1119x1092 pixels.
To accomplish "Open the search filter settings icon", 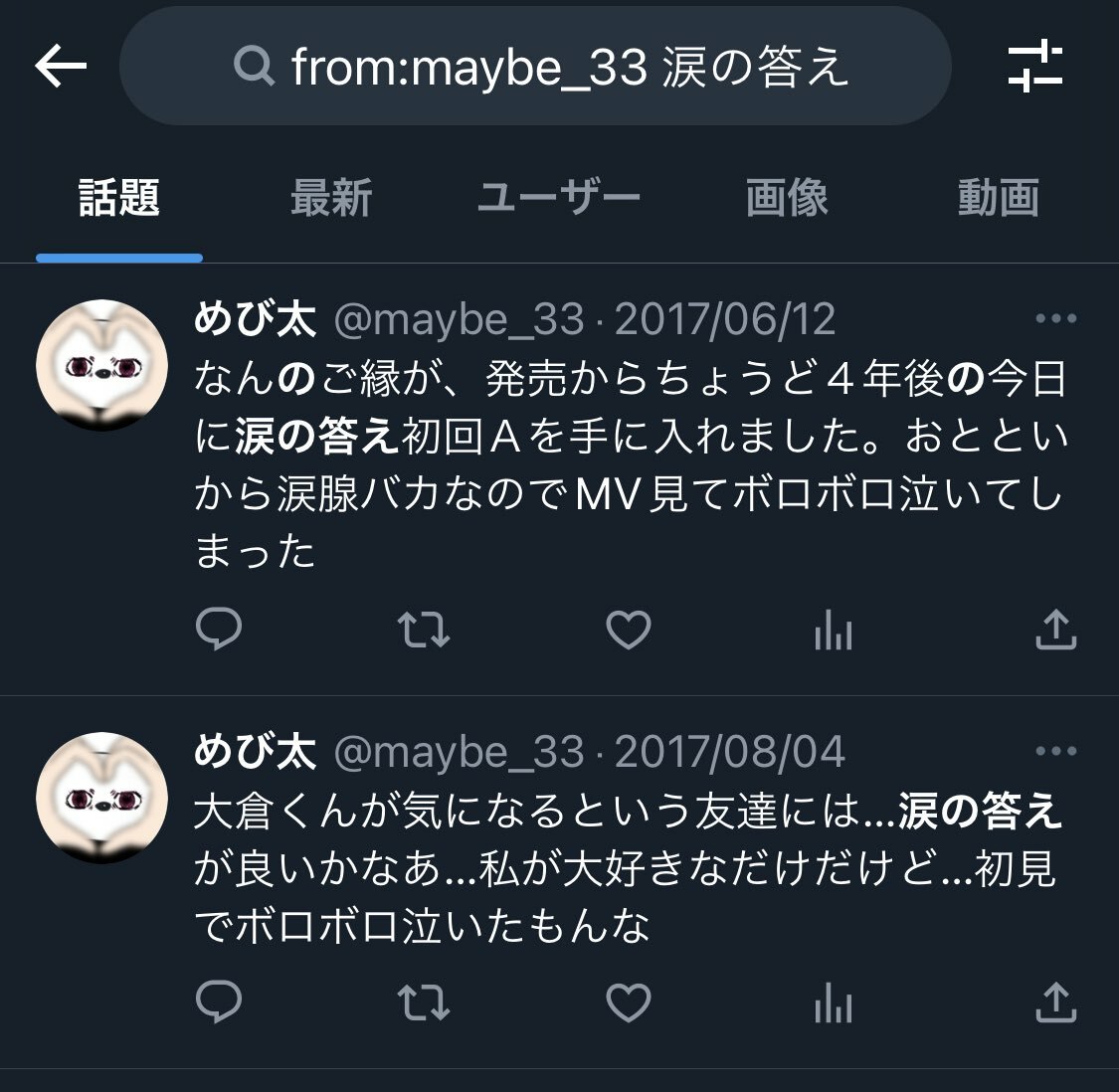I will [1034, 67].
